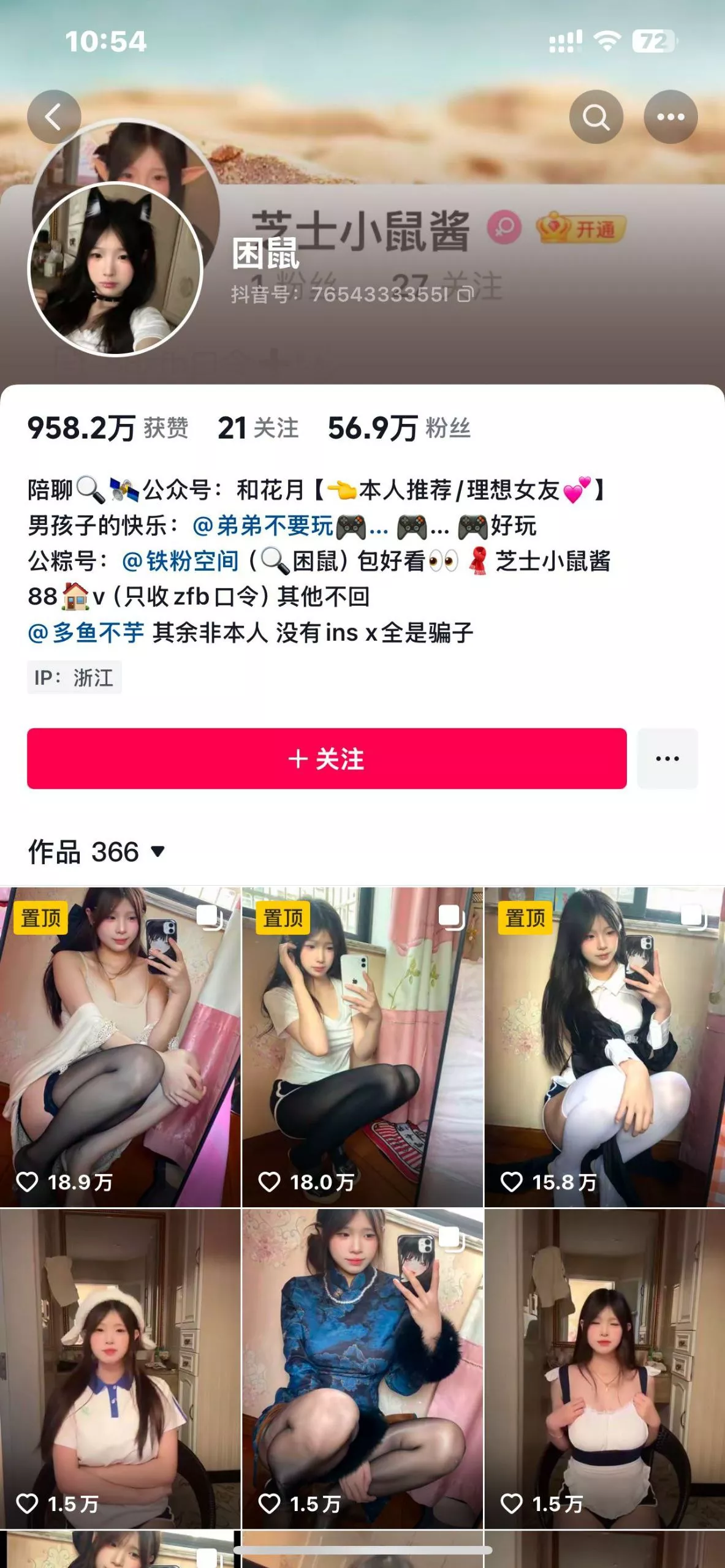View the 56.9万 粉丝 followers list
This screenshot has height=1568, width=725.
click(399, 428)
